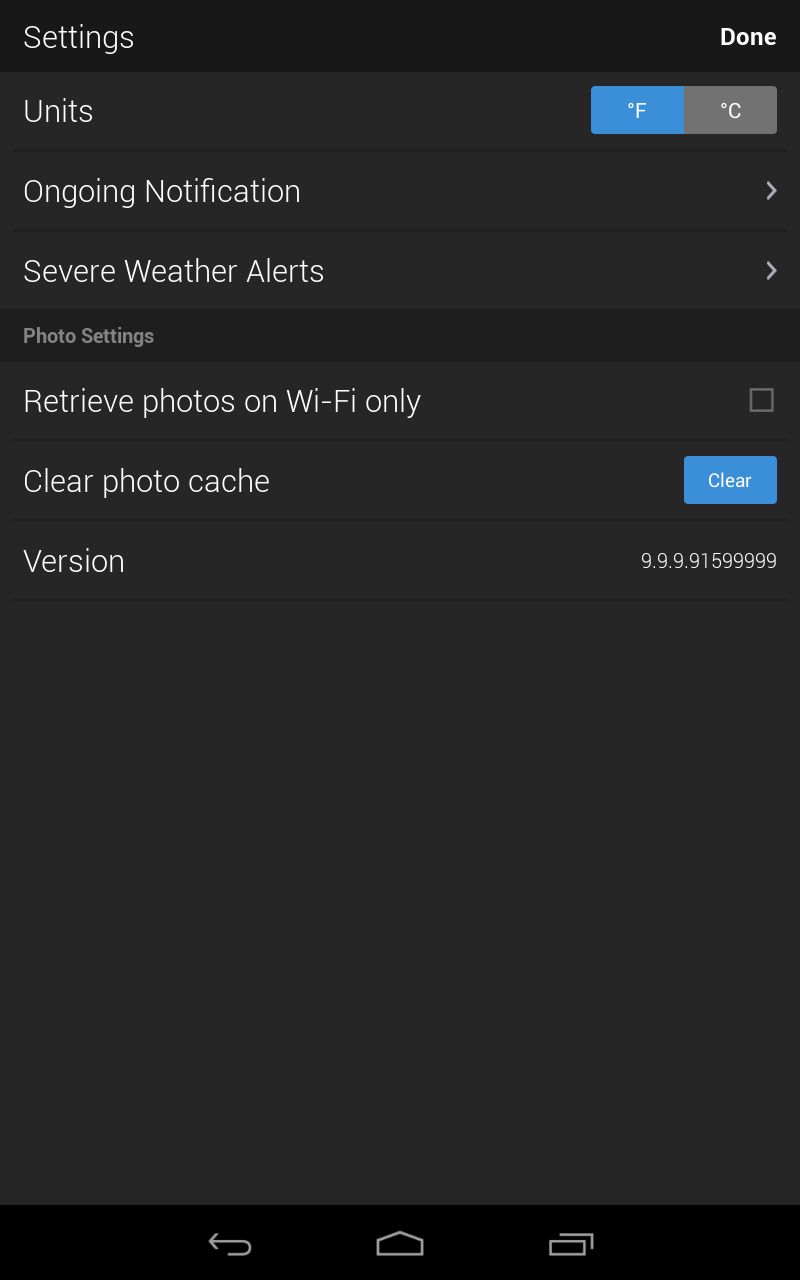Switch units to Celsius
Image resolution: width=800 pixels, height=1280 pixels.
[x=731, y=110]
